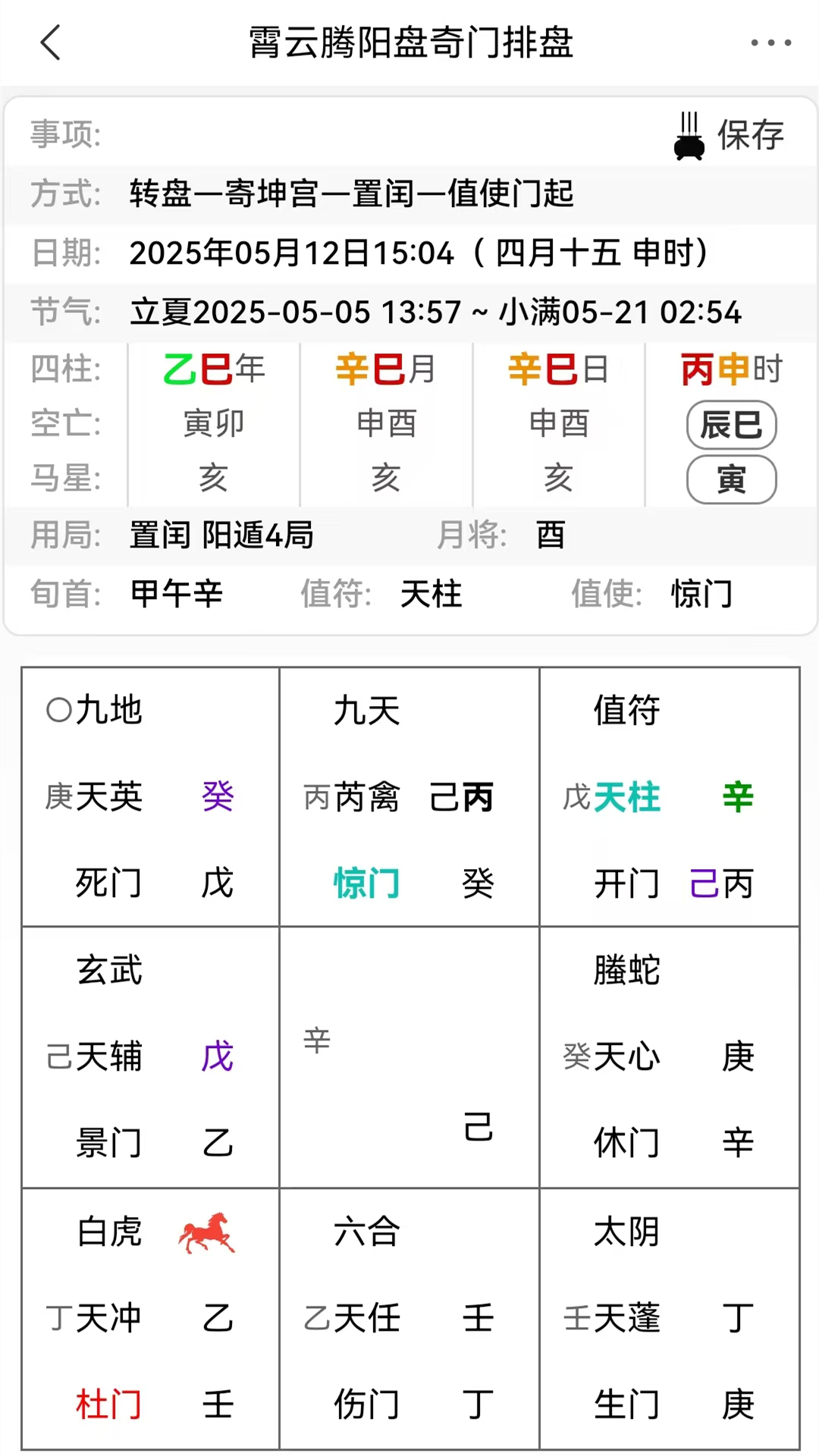Tap the back arrow at top left

50,43
